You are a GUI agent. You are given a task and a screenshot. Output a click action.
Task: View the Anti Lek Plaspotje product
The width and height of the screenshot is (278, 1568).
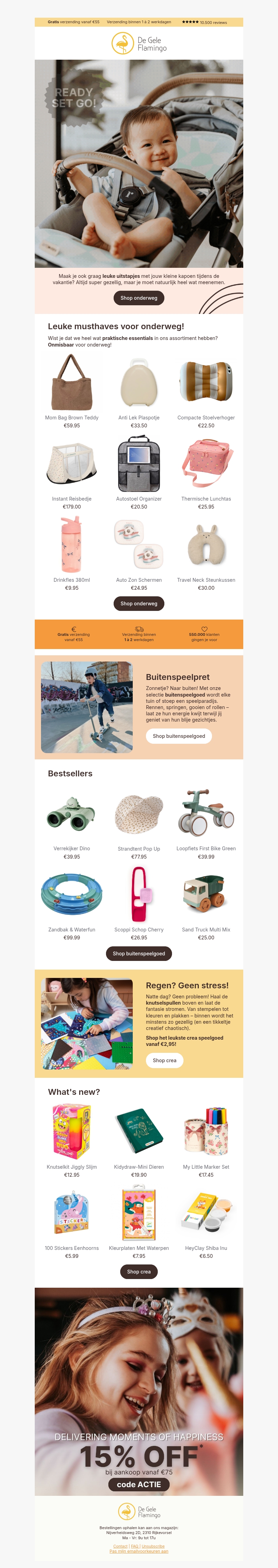click(139, 383)
